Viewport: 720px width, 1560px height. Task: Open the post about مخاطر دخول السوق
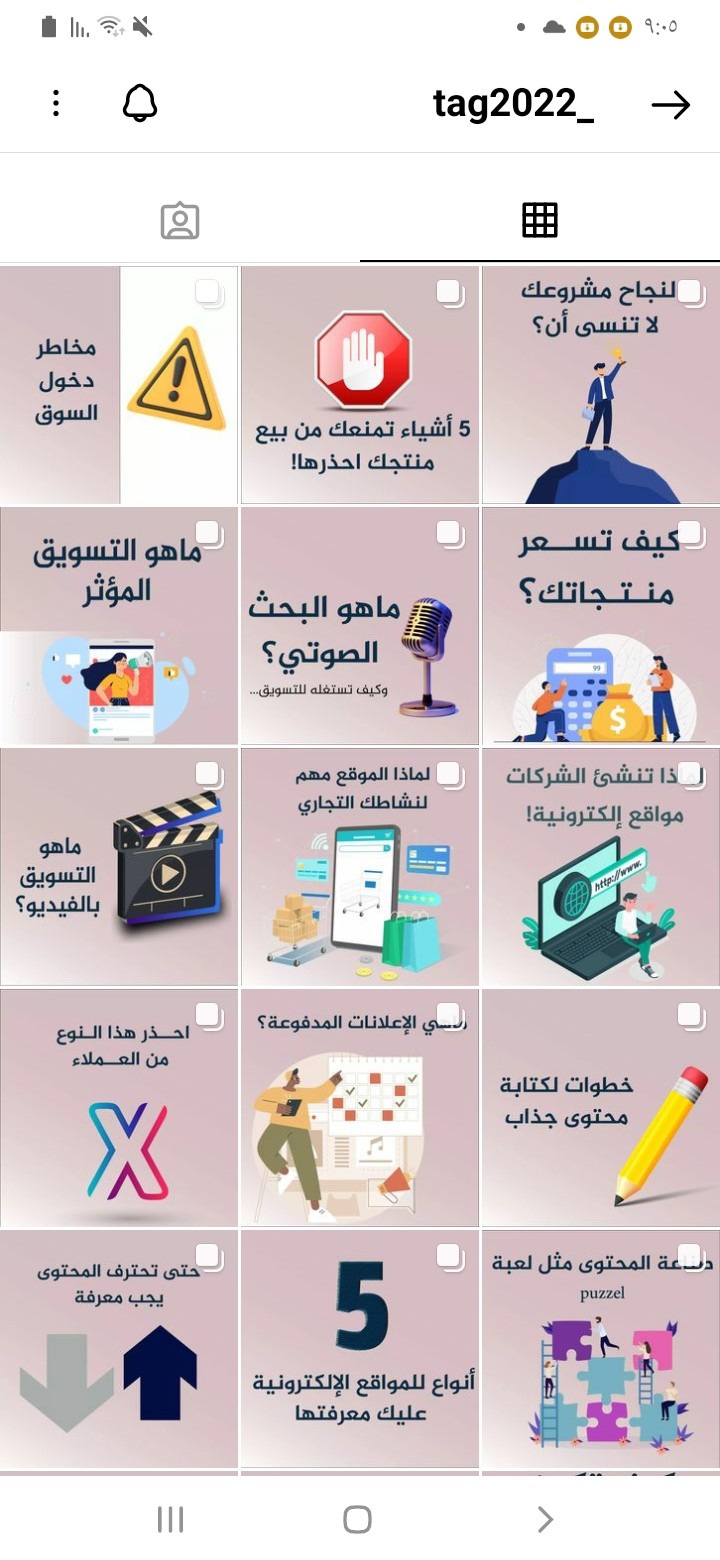[119, 385]
